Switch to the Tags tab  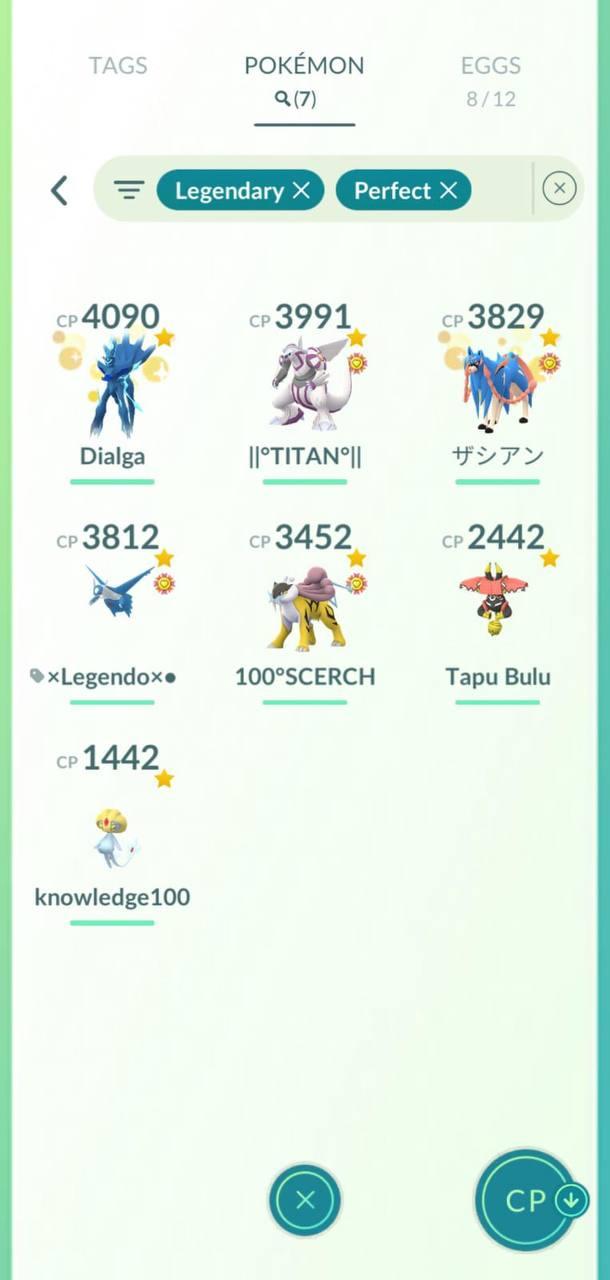(118, 66)
